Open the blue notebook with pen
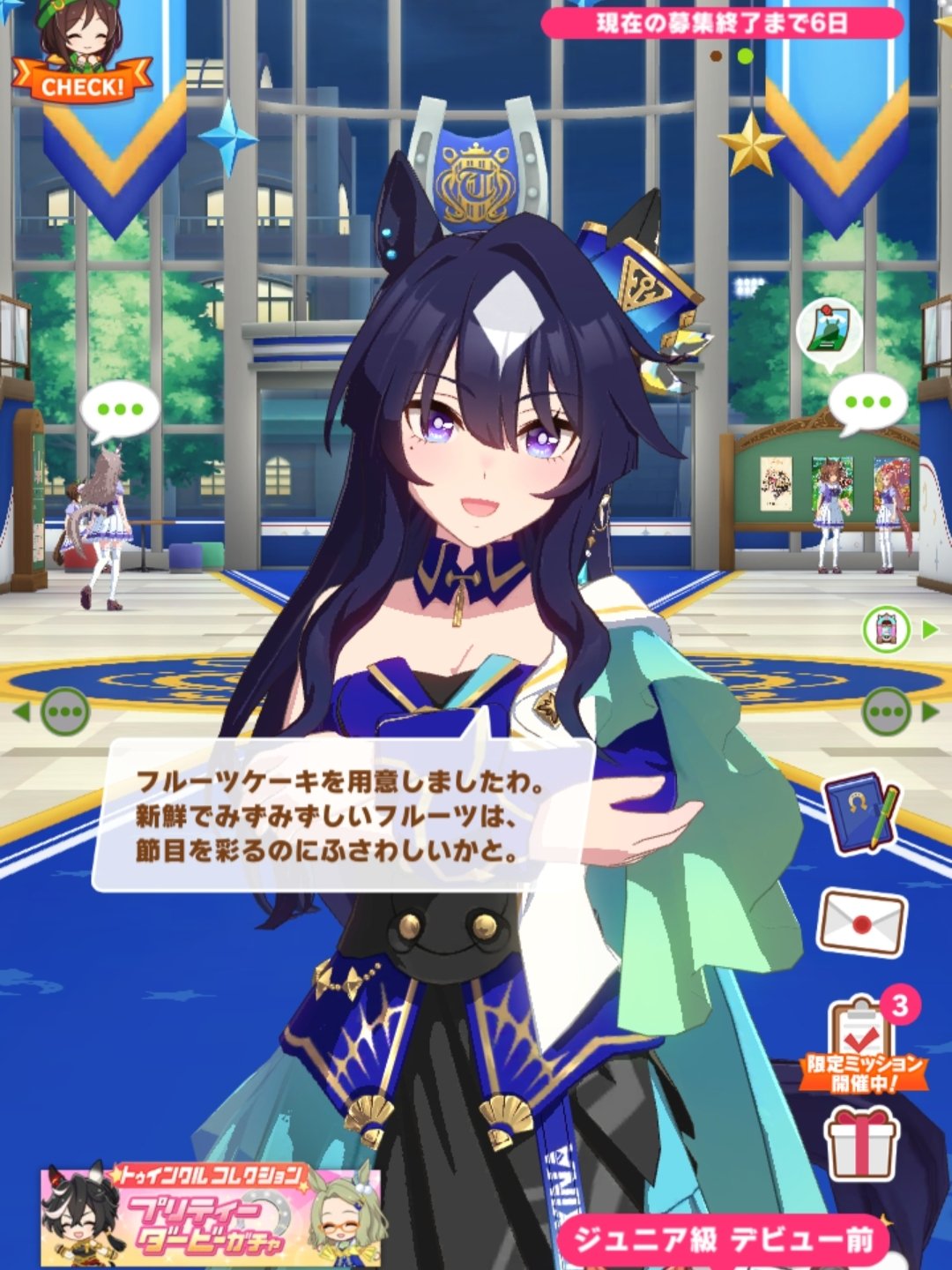Screen dimensions: 952x1270 click(860, 811)
